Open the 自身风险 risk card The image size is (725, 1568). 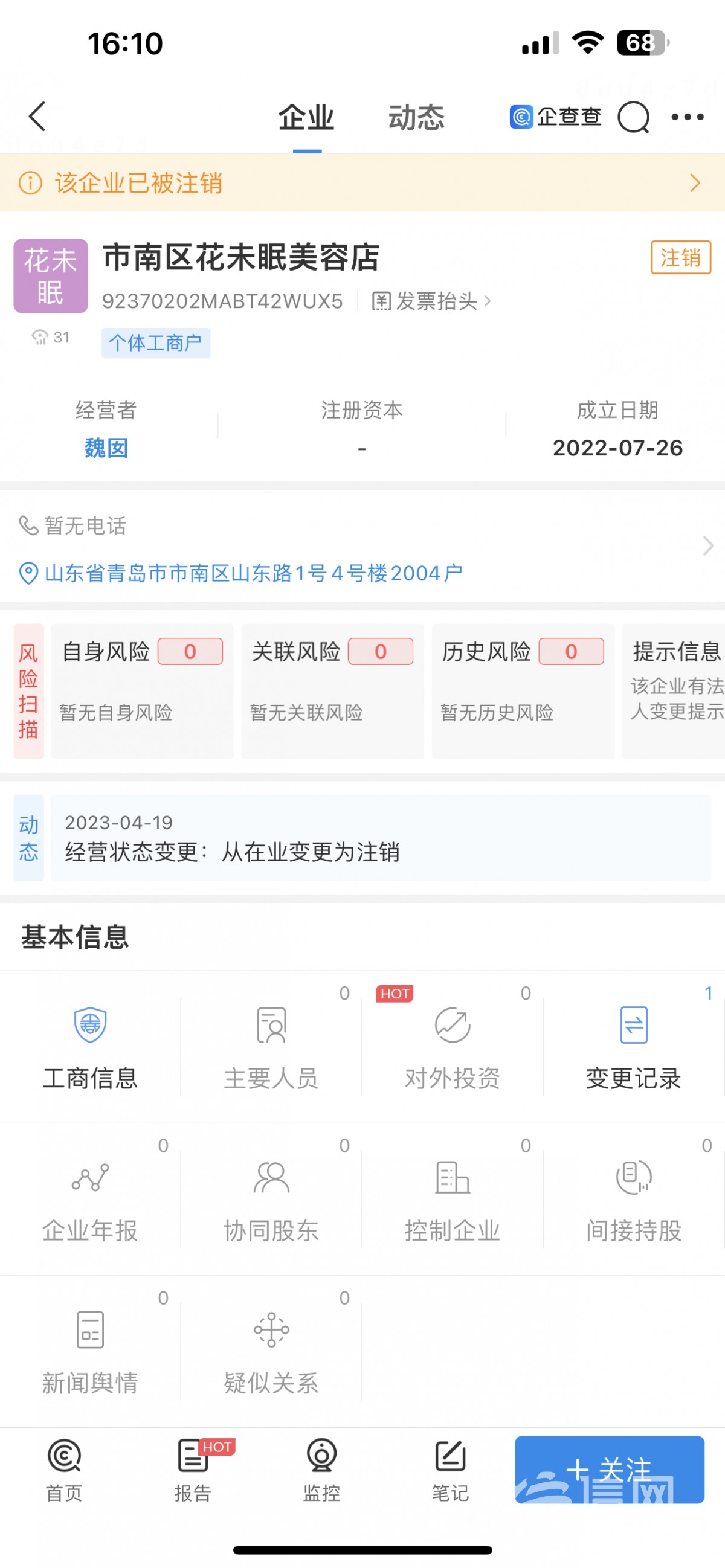[x=142, y=690]
